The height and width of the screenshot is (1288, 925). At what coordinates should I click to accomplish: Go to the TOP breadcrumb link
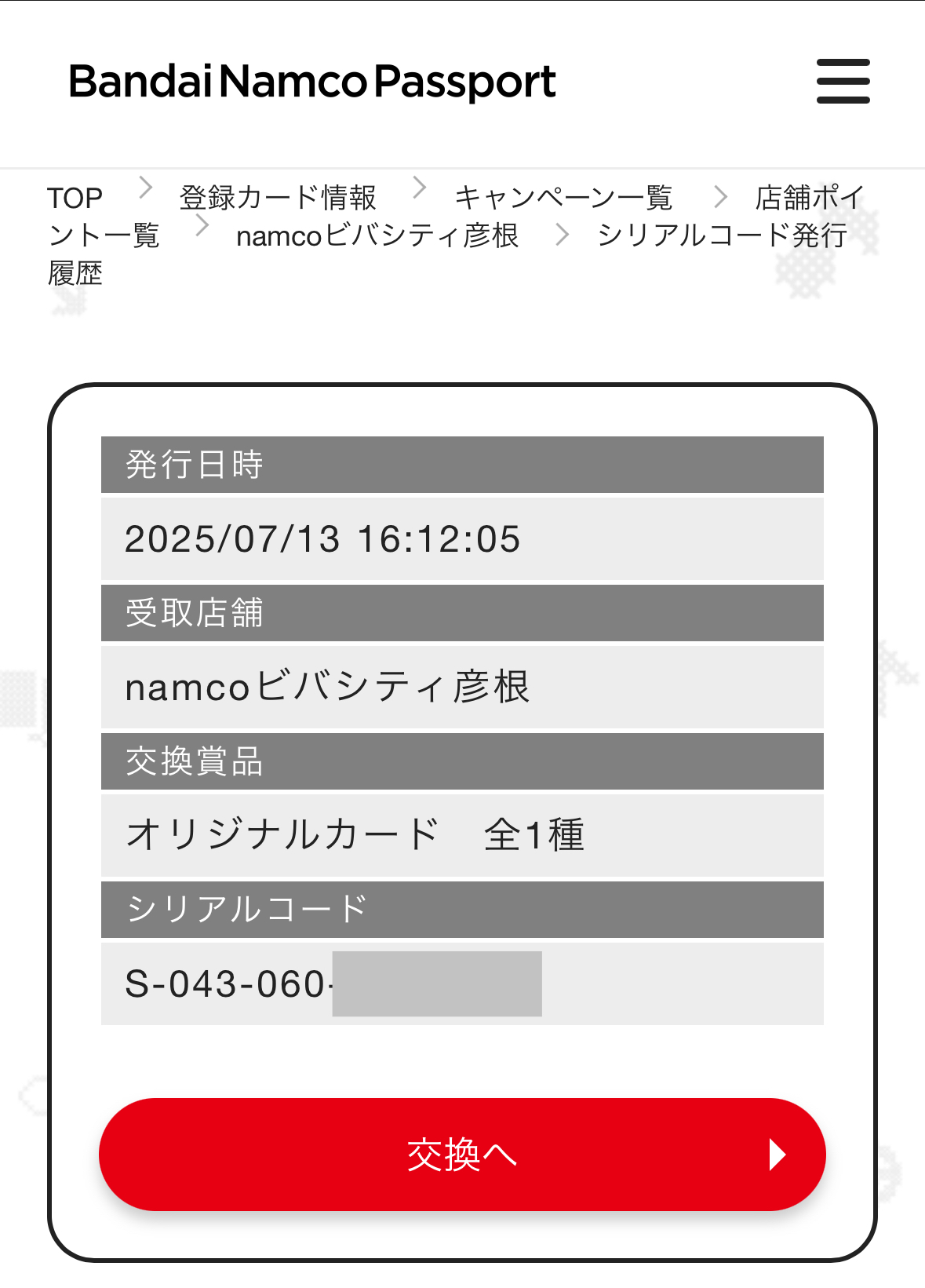coord(75,198)
